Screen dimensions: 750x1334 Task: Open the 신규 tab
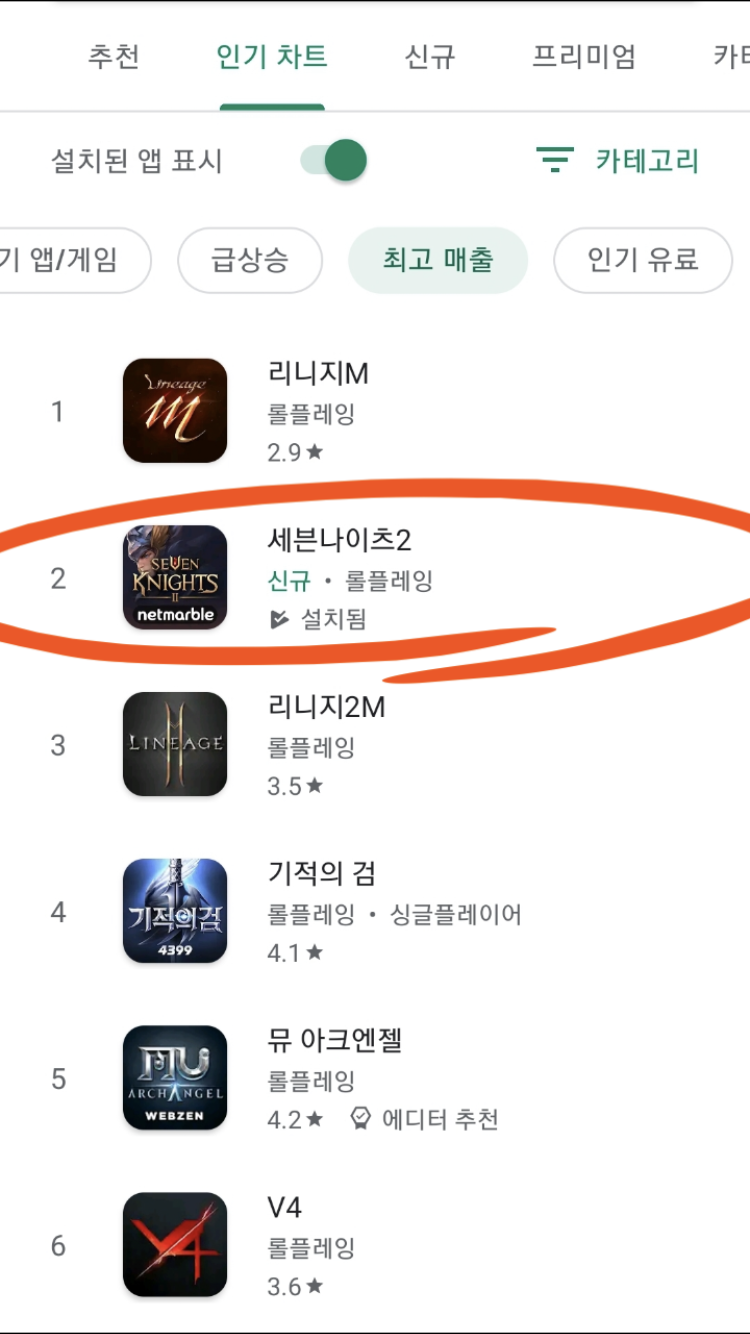click(x=429, y=57)
